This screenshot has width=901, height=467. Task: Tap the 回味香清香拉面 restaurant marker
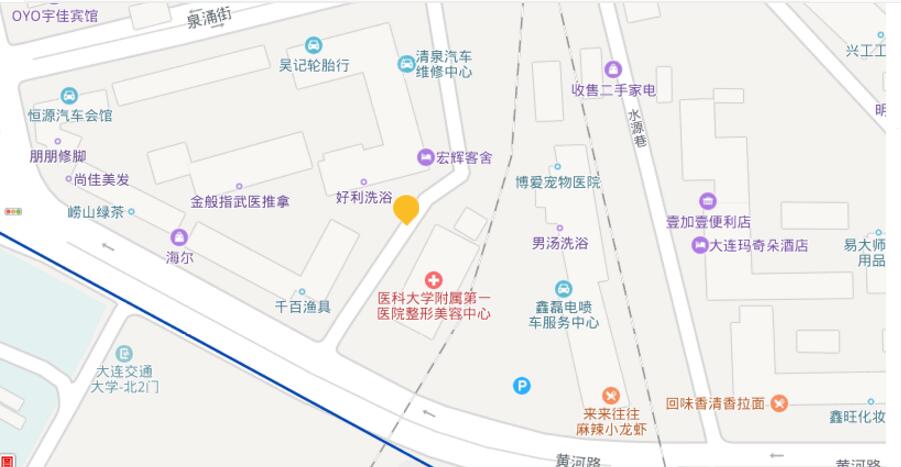point(779,403)
